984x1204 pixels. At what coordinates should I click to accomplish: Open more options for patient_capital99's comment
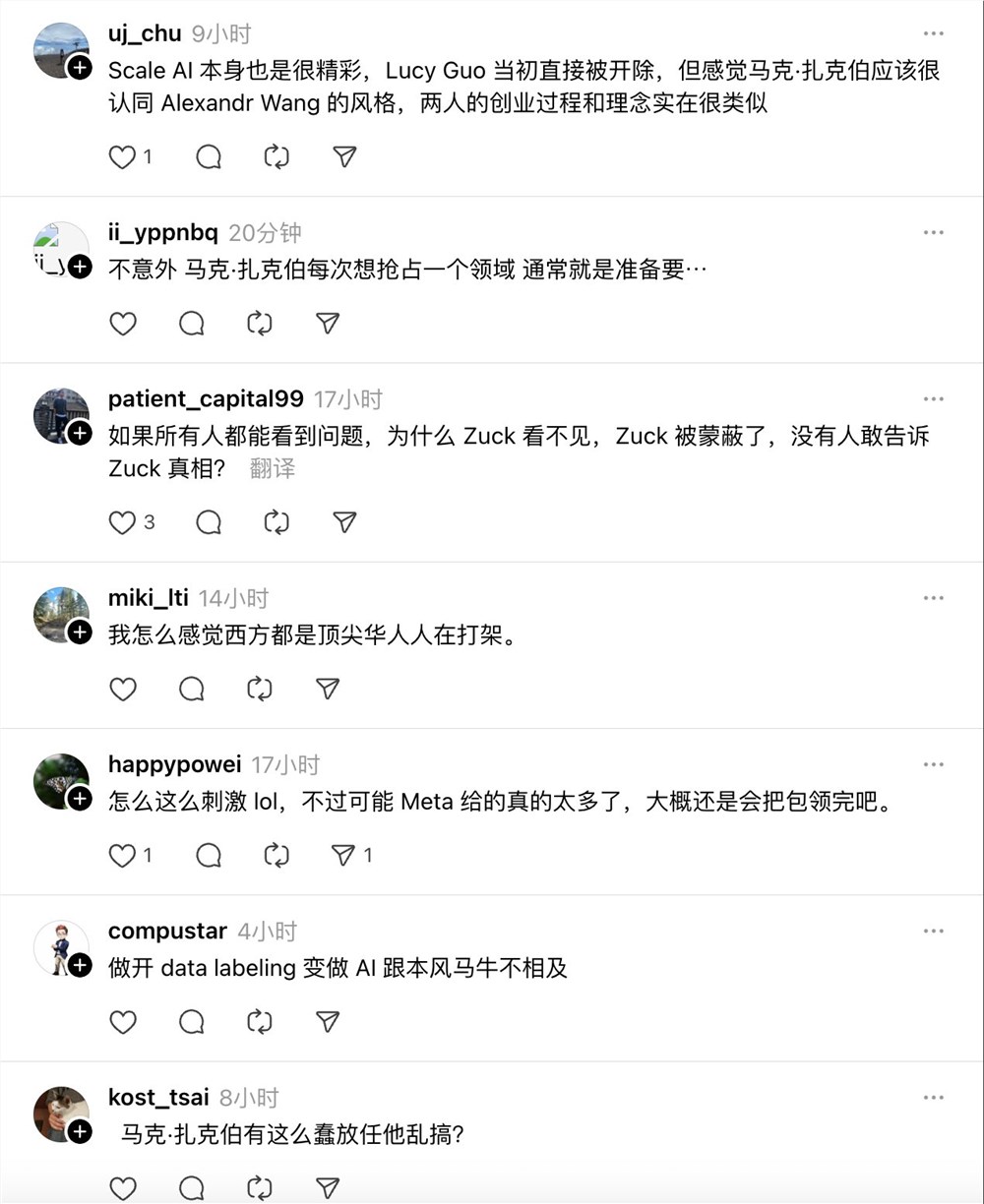(x=933, y=399)
